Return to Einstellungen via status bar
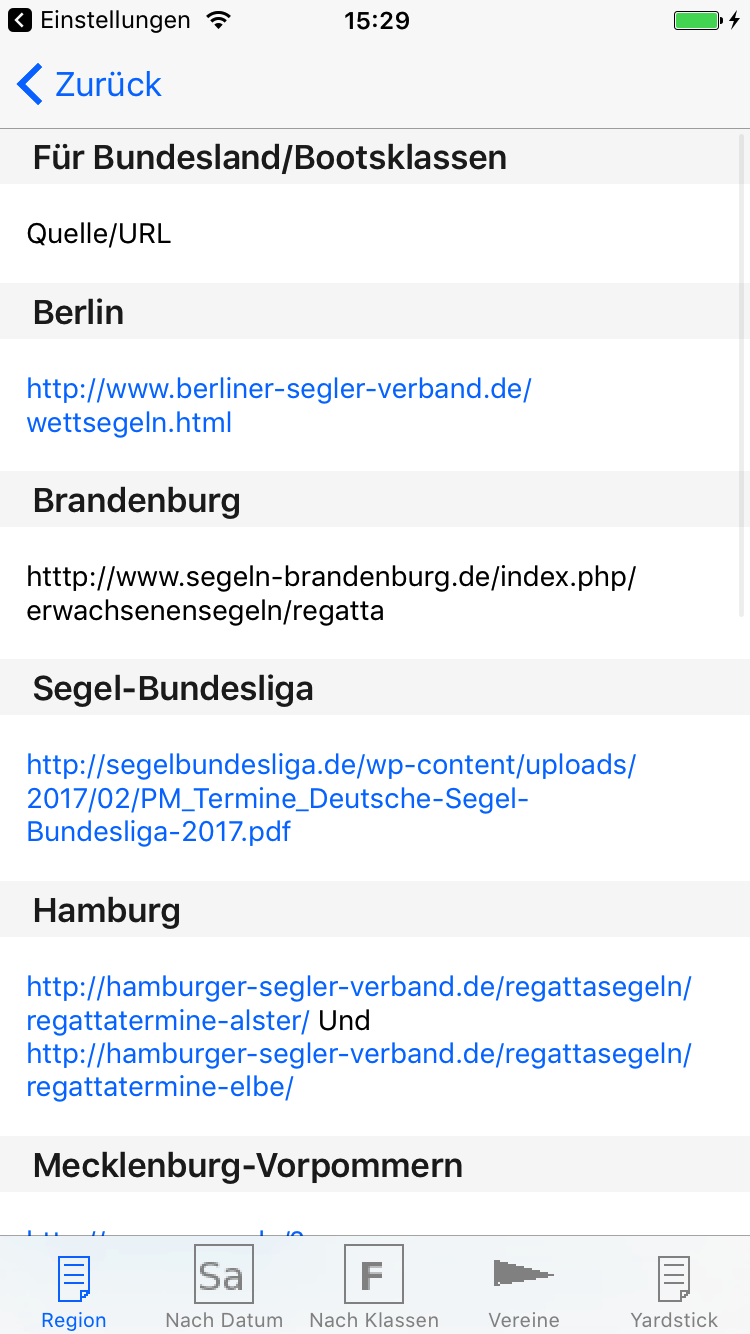This screenshot has width=750, height=1334. (99, 20)
